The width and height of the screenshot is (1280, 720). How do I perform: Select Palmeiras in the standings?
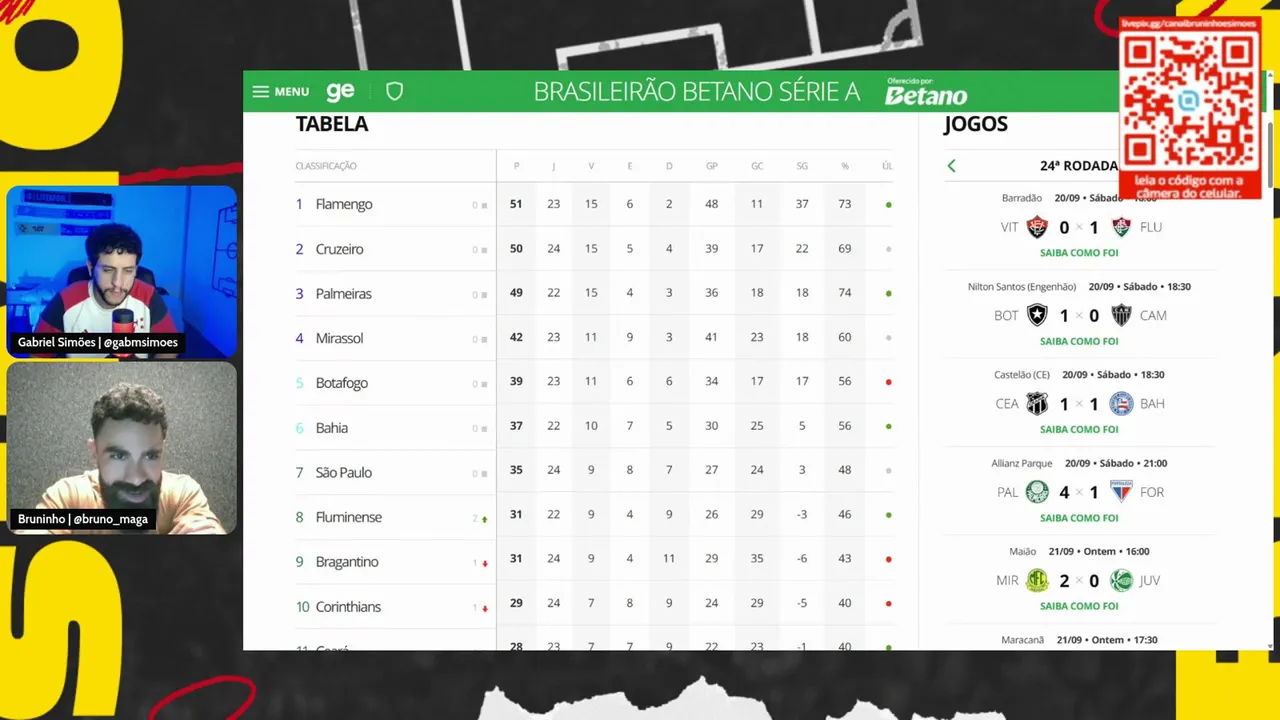coord(343,294)
